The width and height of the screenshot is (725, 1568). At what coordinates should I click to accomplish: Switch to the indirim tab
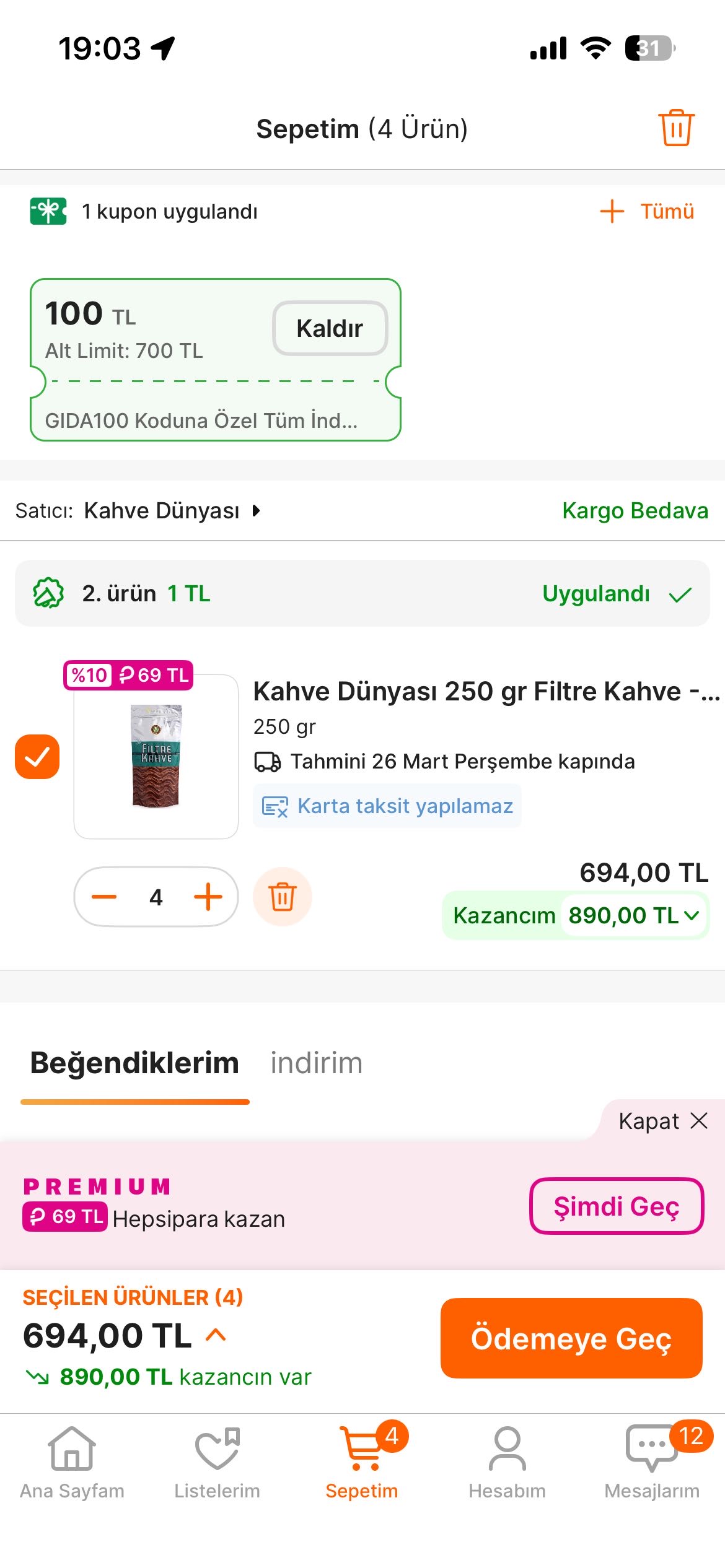[316, 1063]
